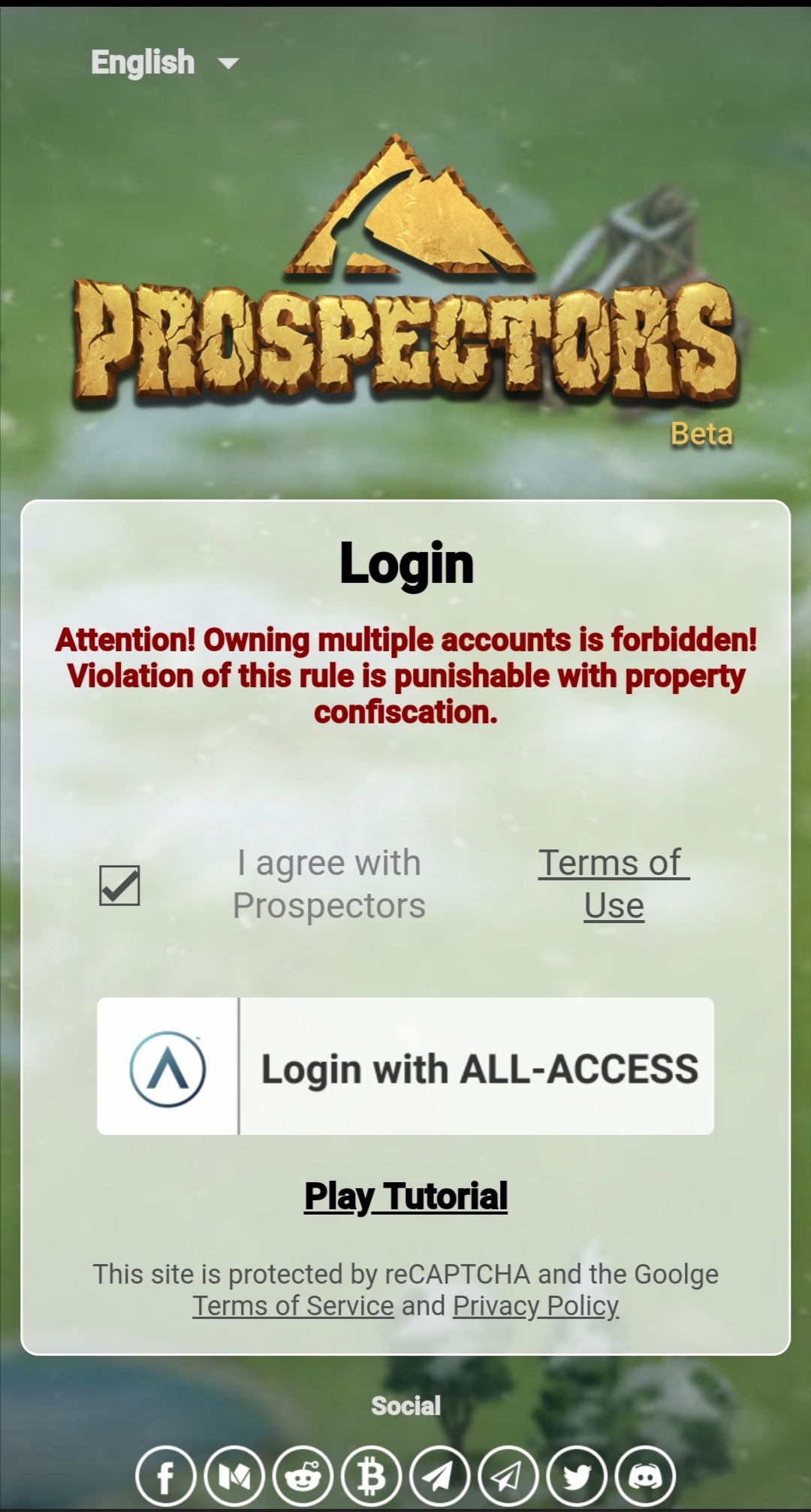This screenshot has width=811, height=1512.
Task: Uncheck the agree with Prospectors checkbox
Action: (x=119, y=885)
